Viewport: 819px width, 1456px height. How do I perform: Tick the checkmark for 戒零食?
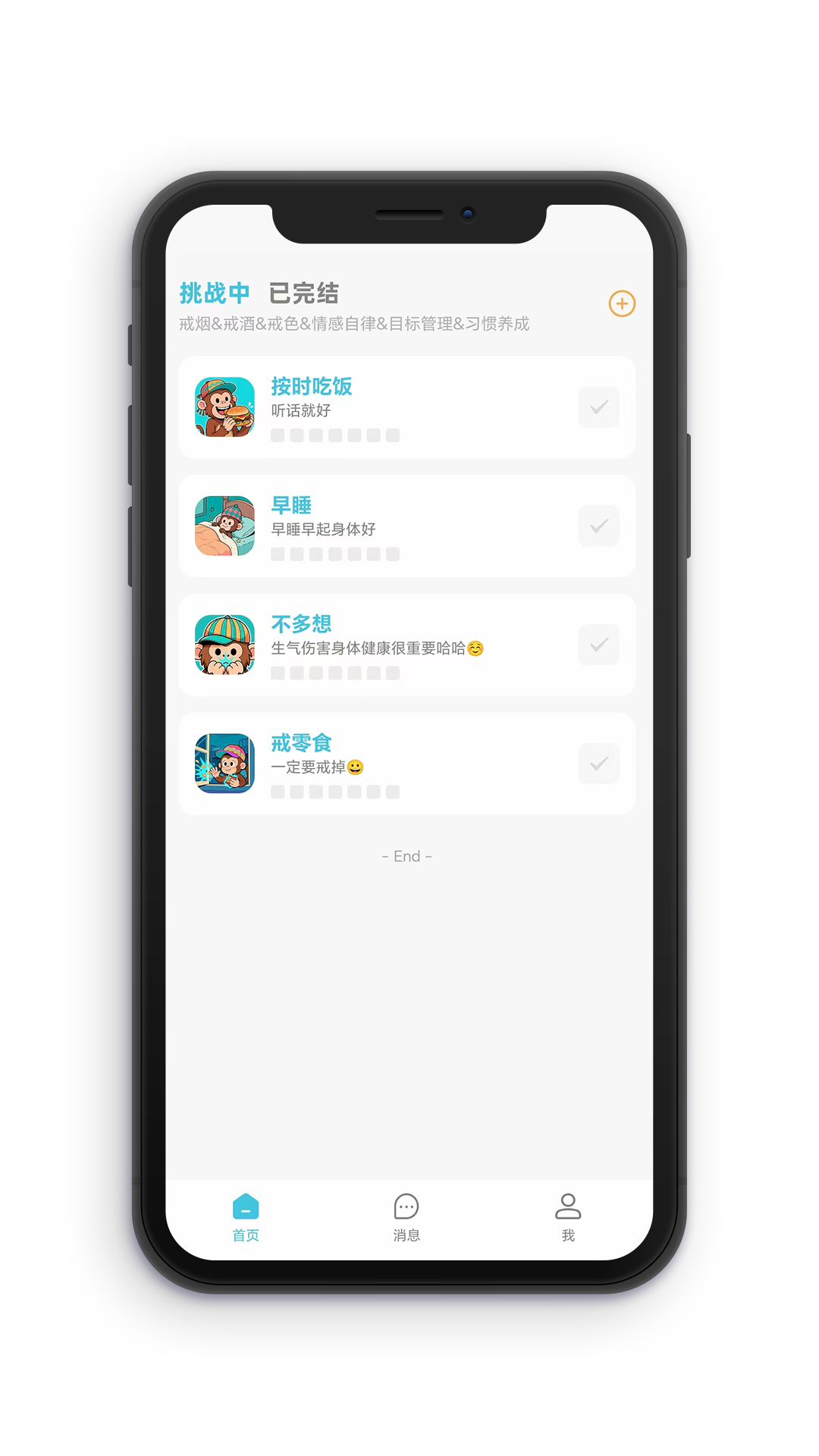tap(598, 764)
